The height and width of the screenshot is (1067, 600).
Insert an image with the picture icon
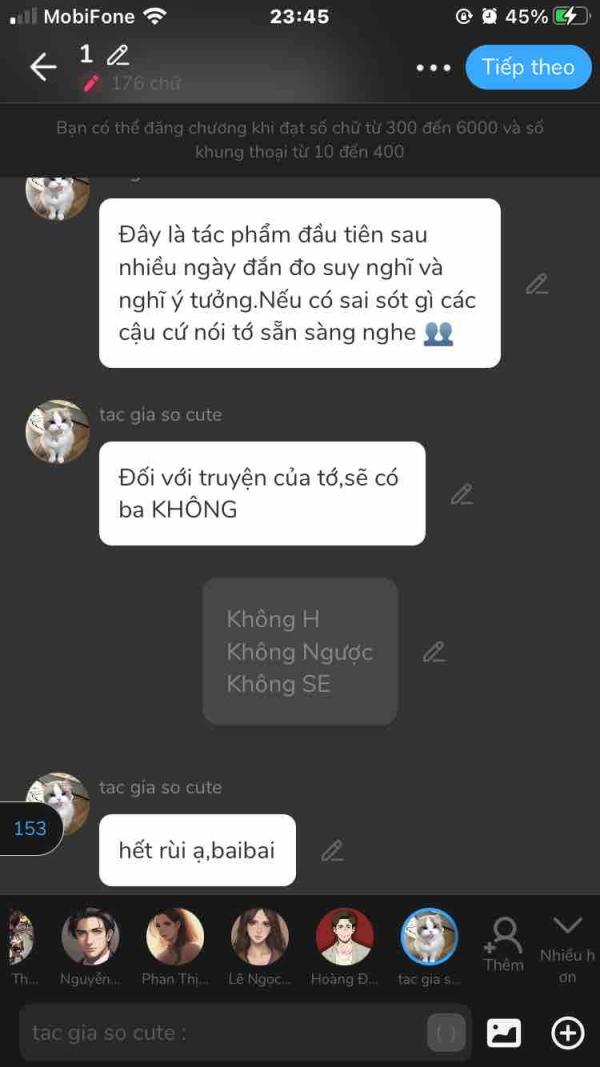click(x=503, y=1032)
